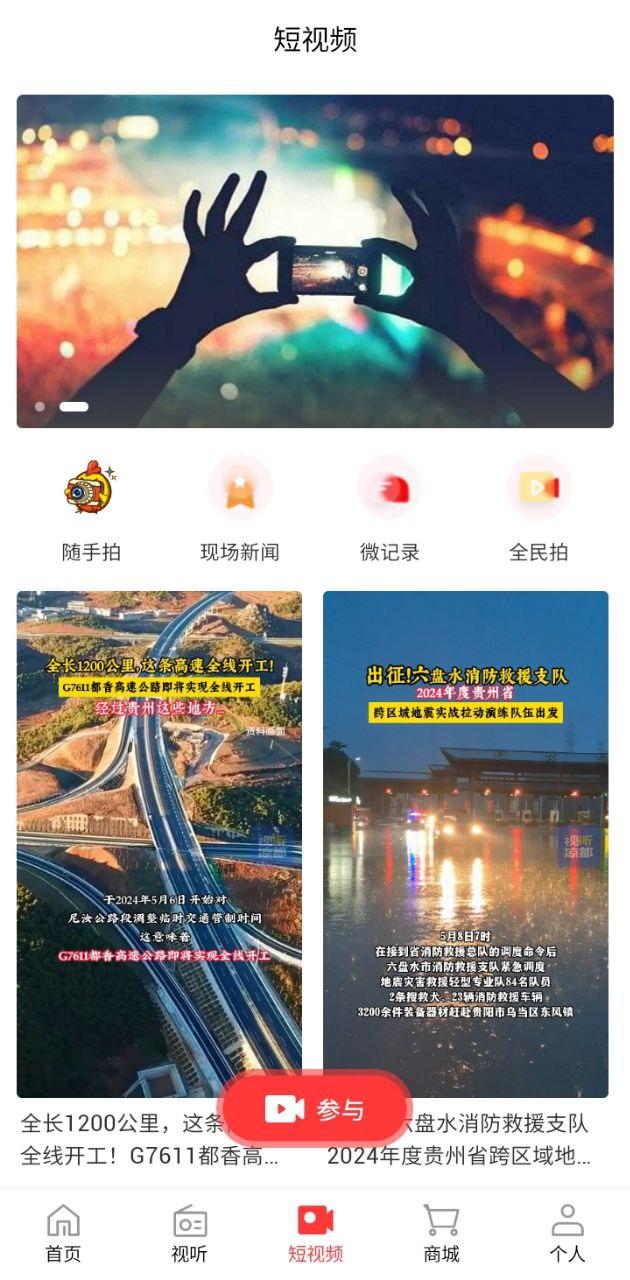Select the 短视频 tab
The image size is (630, 1280).
315,1234
